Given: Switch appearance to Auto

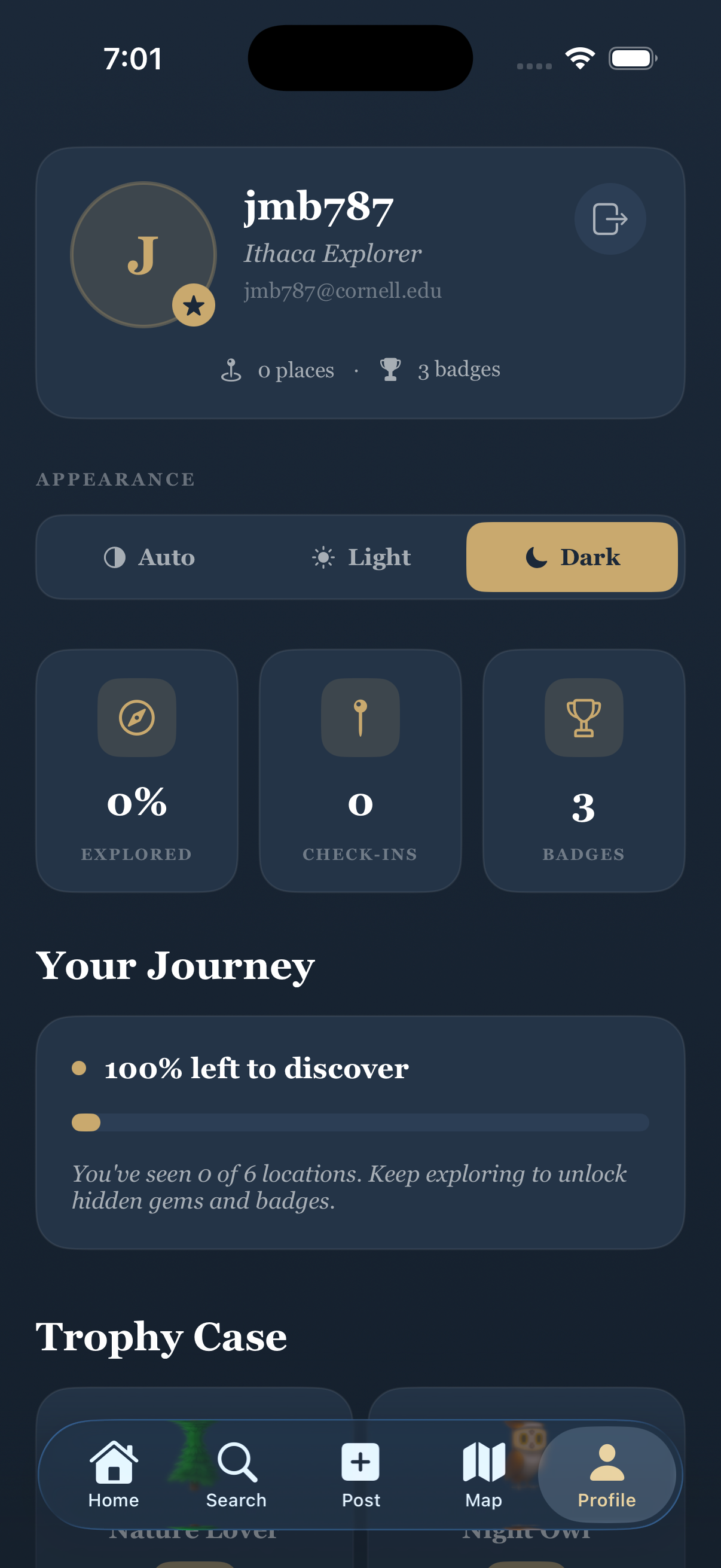Looking at the screenshot, I should point(149,557).
